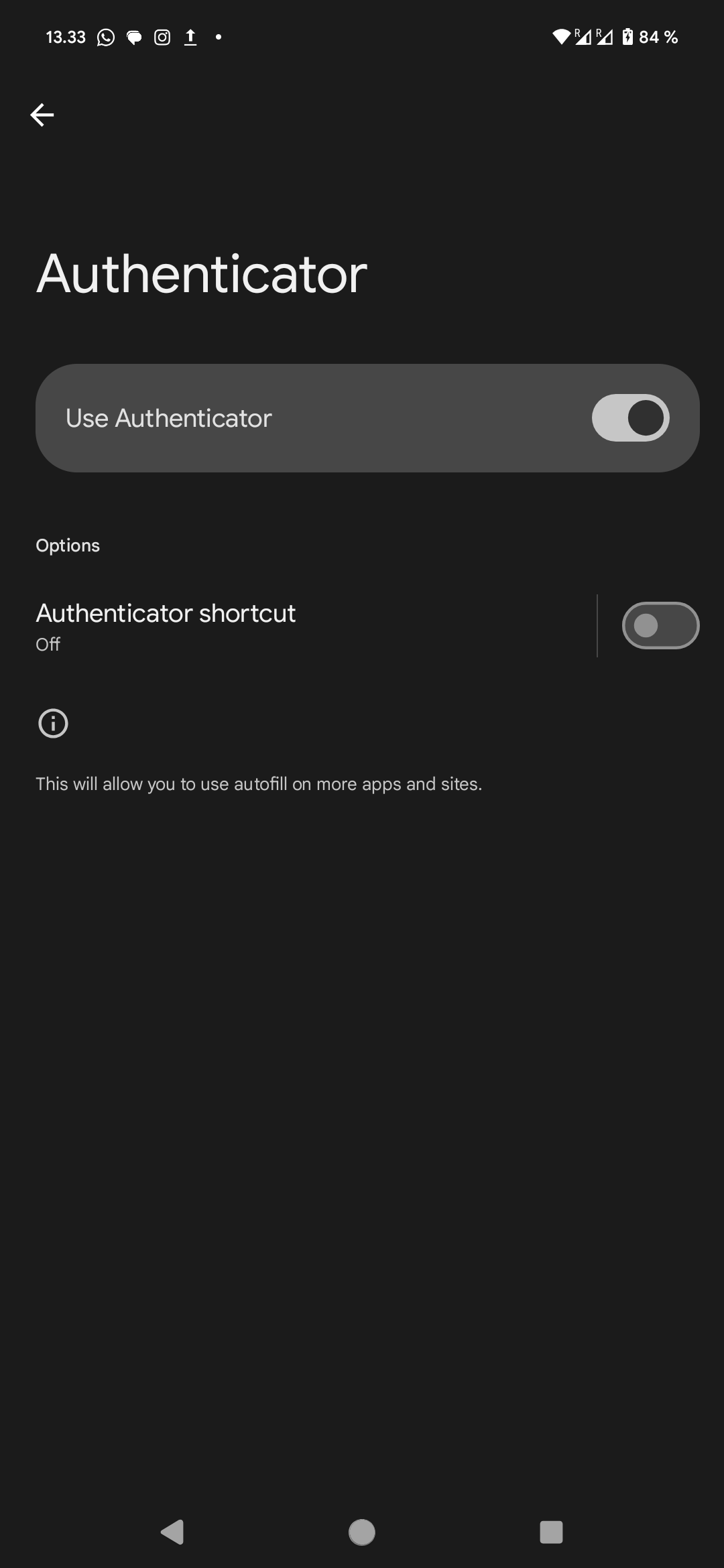This screenshot has width=724, height=1568.
Task: Tap the Options section header
Action: pyautogui.click(x=67, y=545)
